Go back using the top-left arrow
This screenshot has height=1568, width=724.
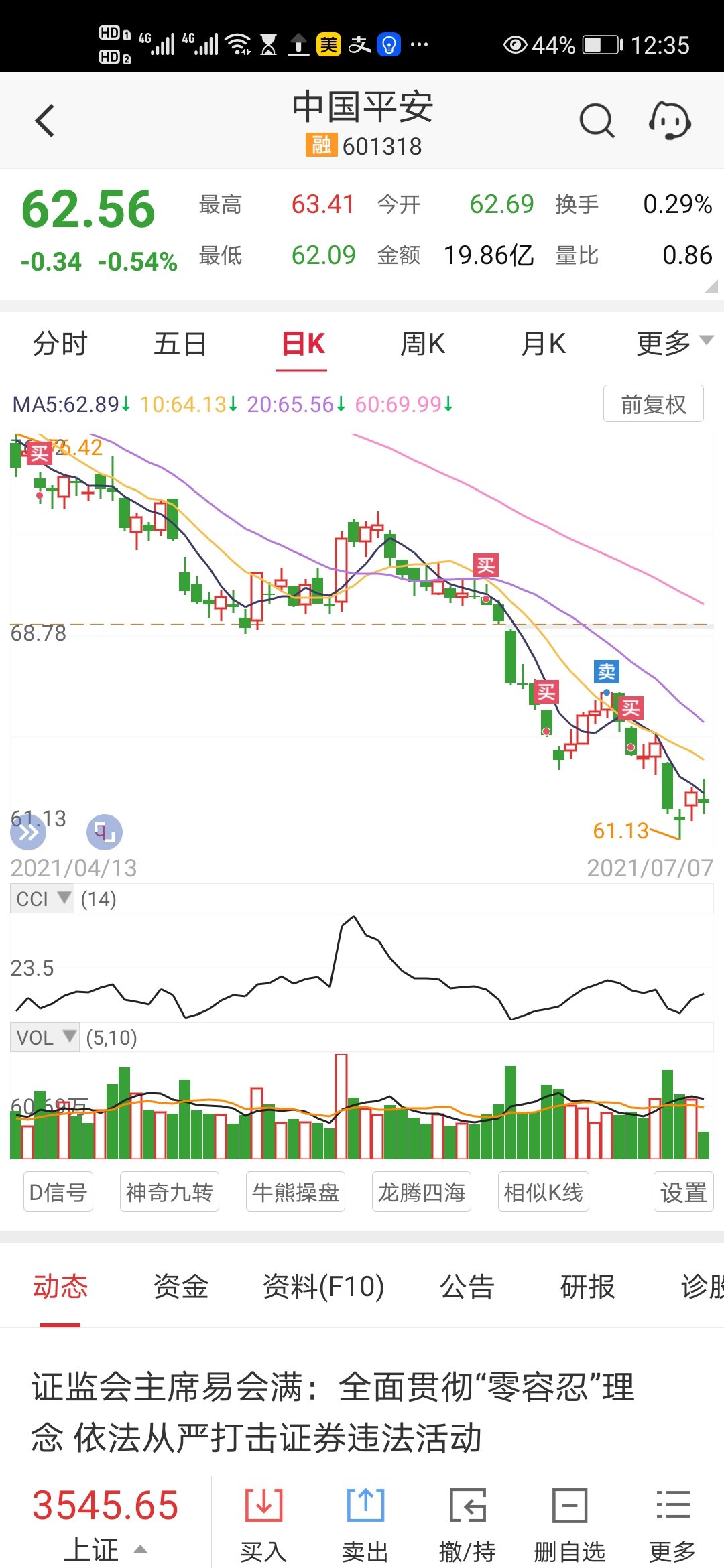(44, 121)
